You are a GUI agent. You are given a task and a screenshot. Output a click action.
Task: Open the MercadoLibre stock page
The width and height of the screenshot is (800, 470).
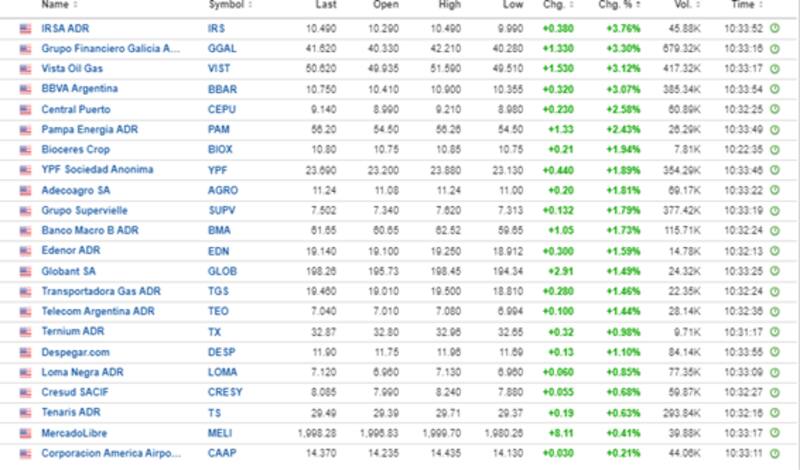coord(75,433)
